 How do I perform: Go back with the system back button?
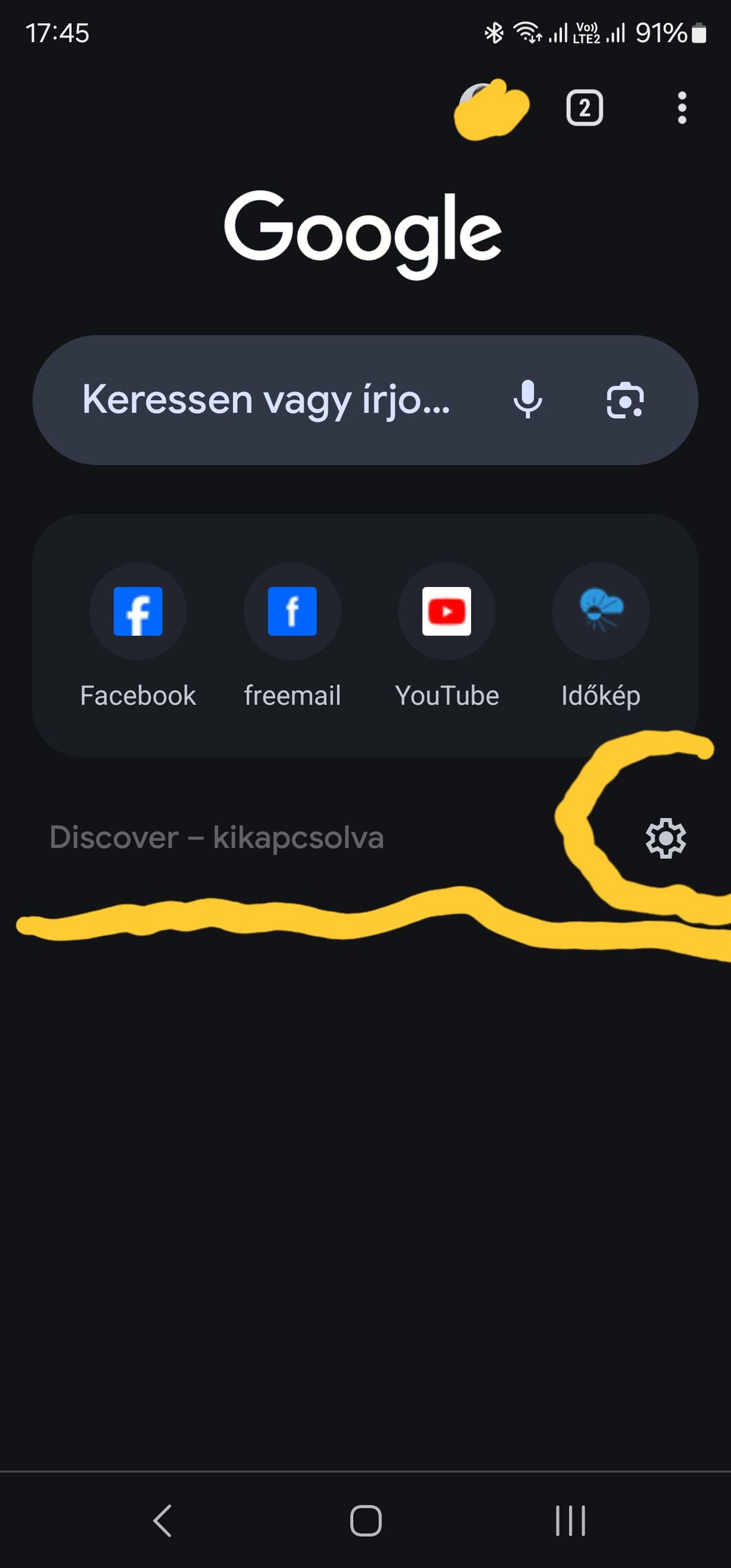[162, 1520]
